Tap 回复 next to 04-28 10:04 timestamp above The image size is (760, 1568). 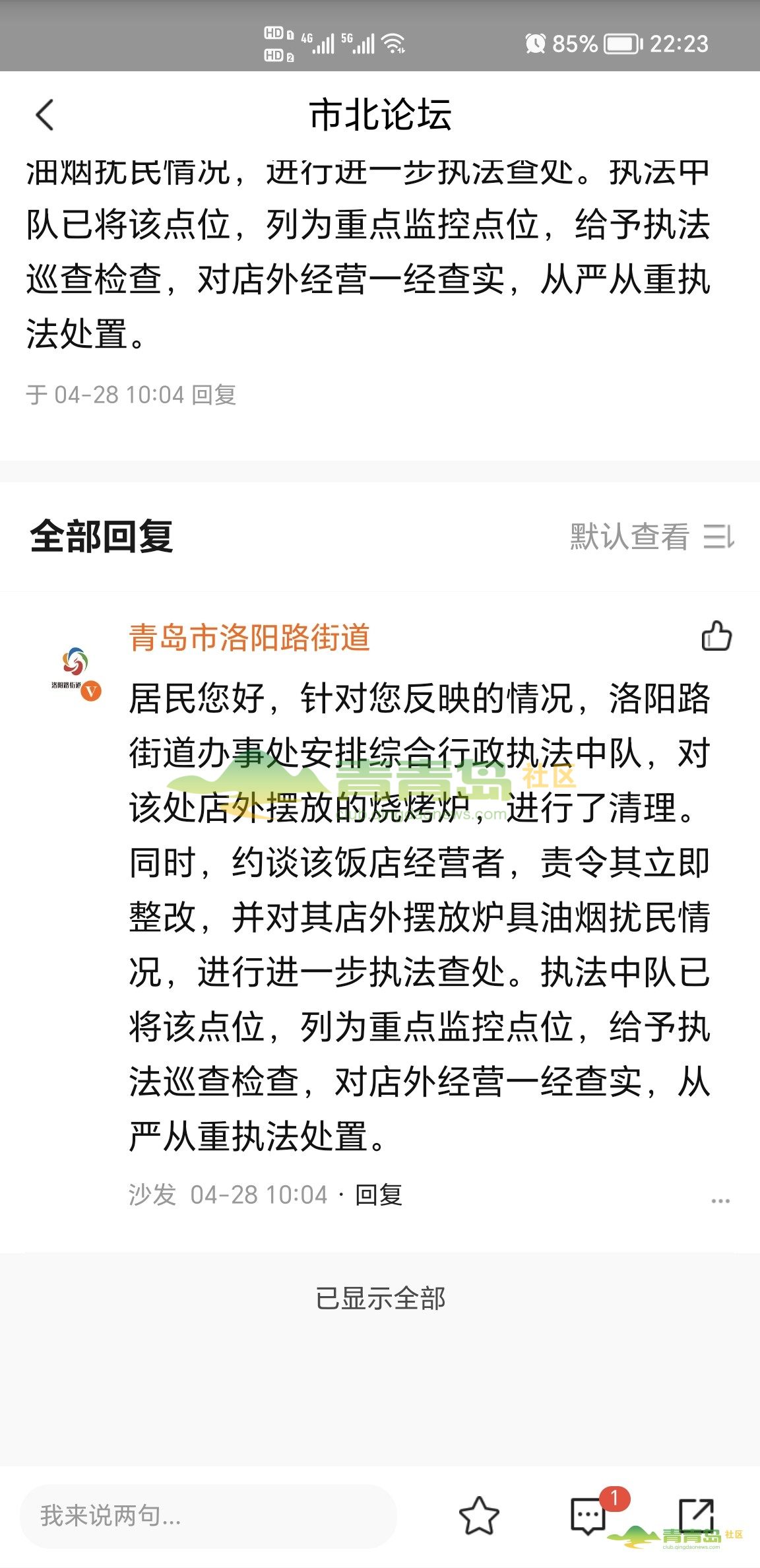(x=214, y=395)
